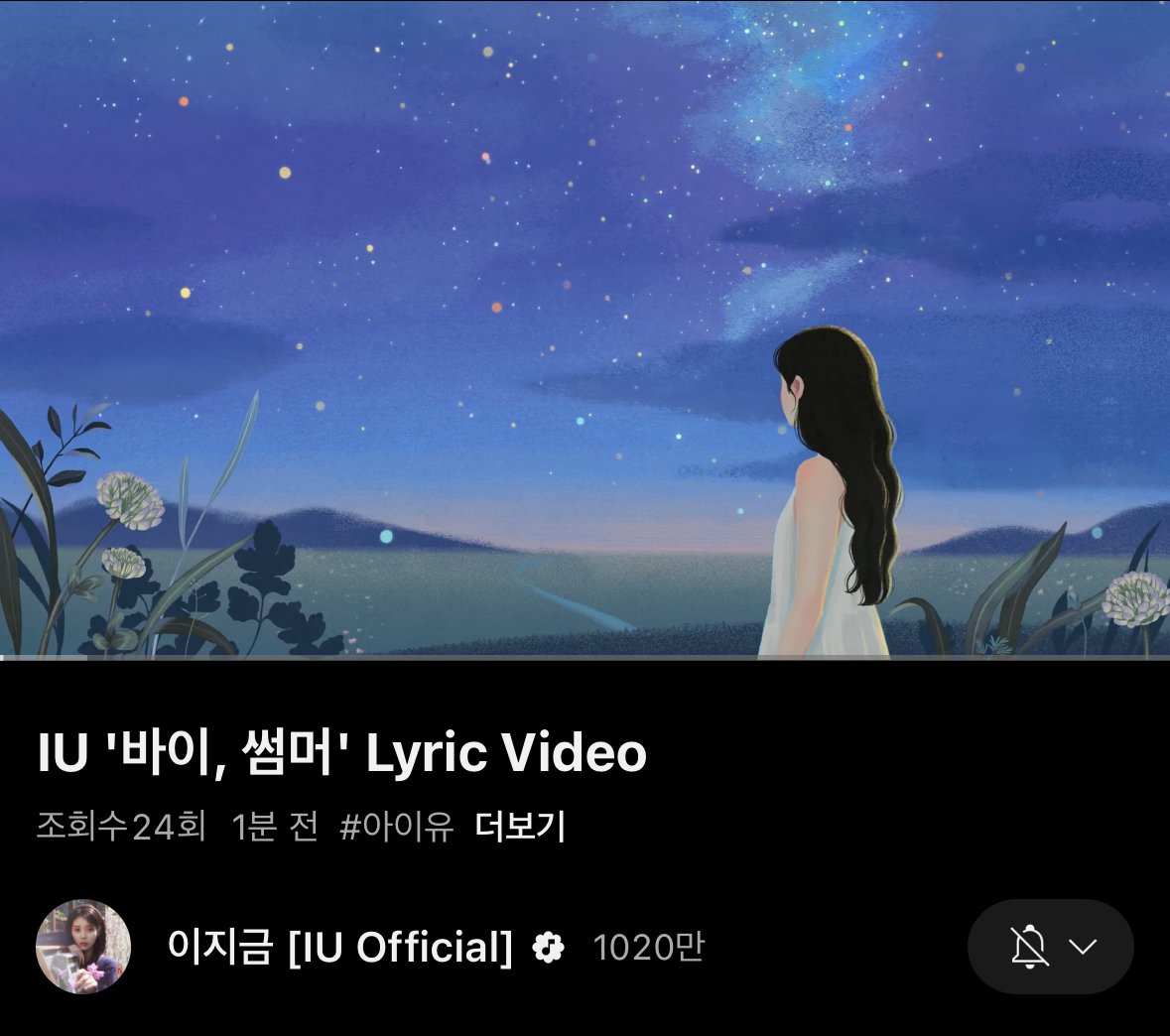Open the #아이유 hashtag
1170x1036 pixels.
(x=396, y=826)
